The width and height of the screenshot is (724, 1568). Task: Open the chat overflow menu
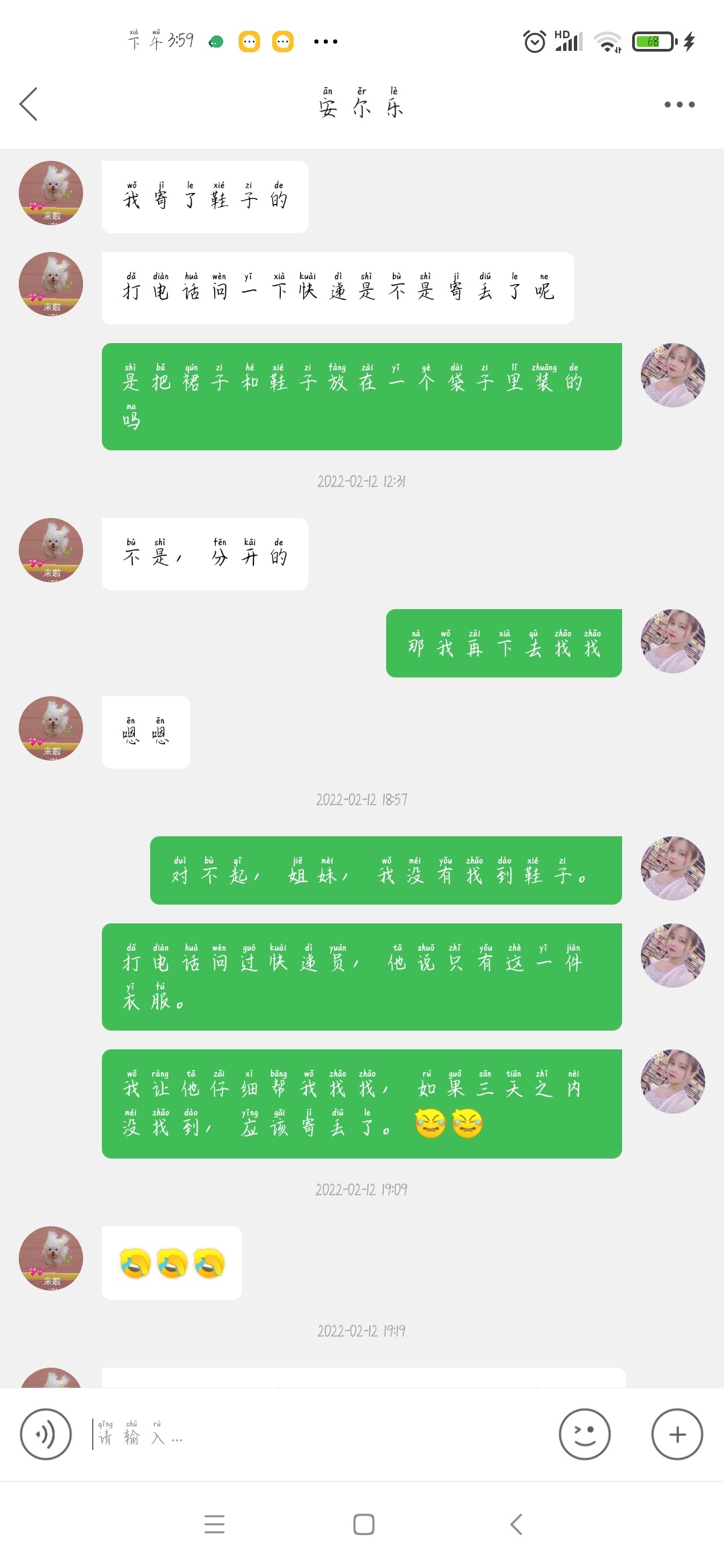tap(679, 105)
